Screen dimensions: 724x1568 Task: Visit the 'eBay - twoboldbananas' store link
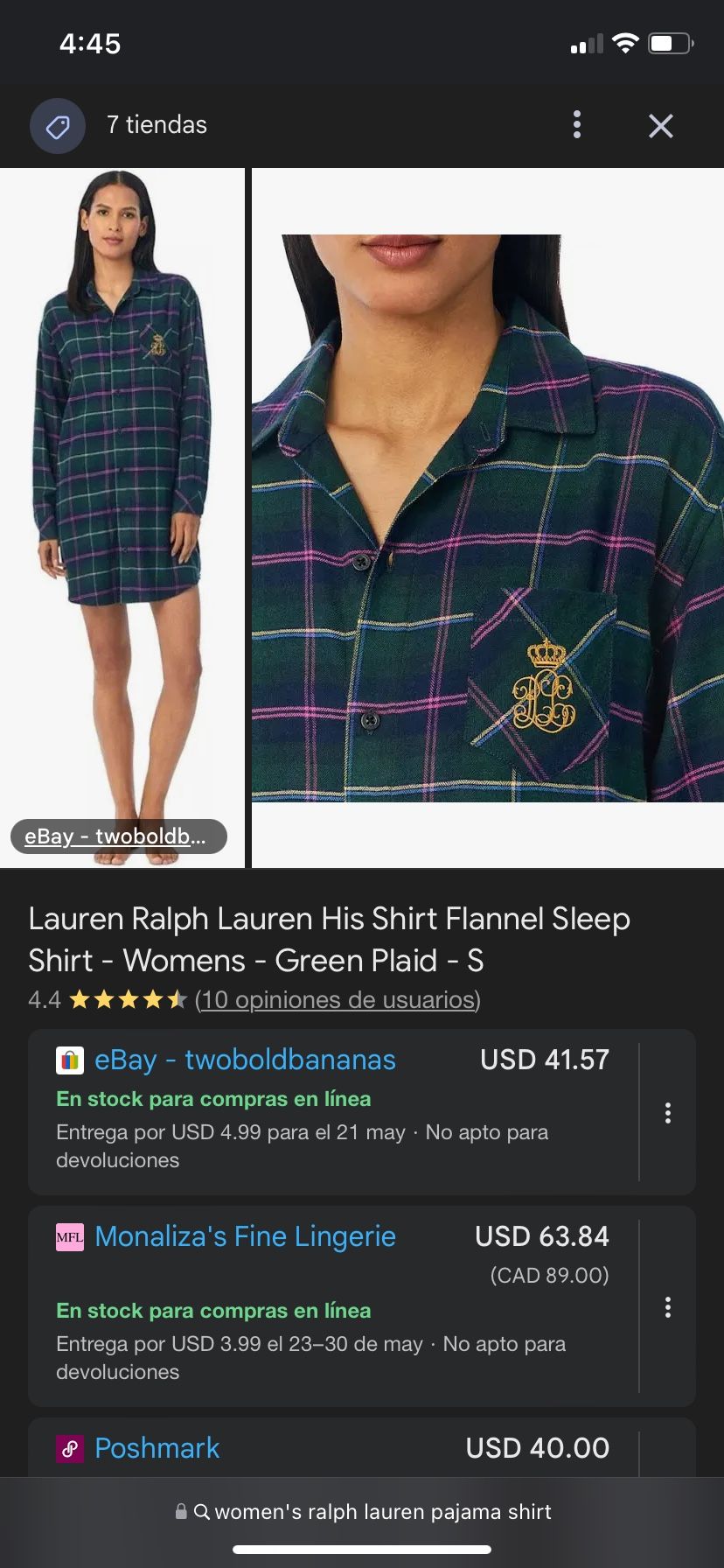point(246,1060)
